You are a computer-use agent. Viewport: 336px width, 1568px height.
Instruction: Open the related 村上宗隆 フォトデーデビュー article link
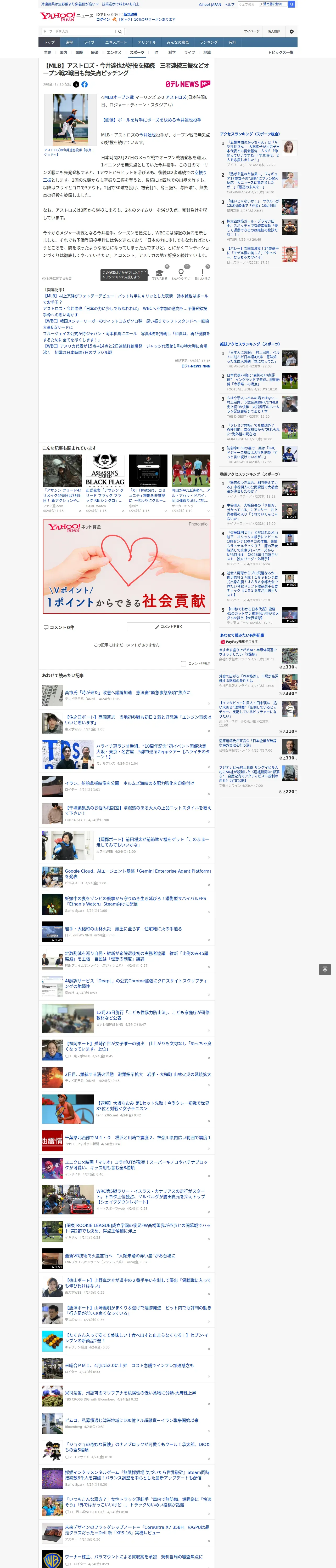[125, 299]
